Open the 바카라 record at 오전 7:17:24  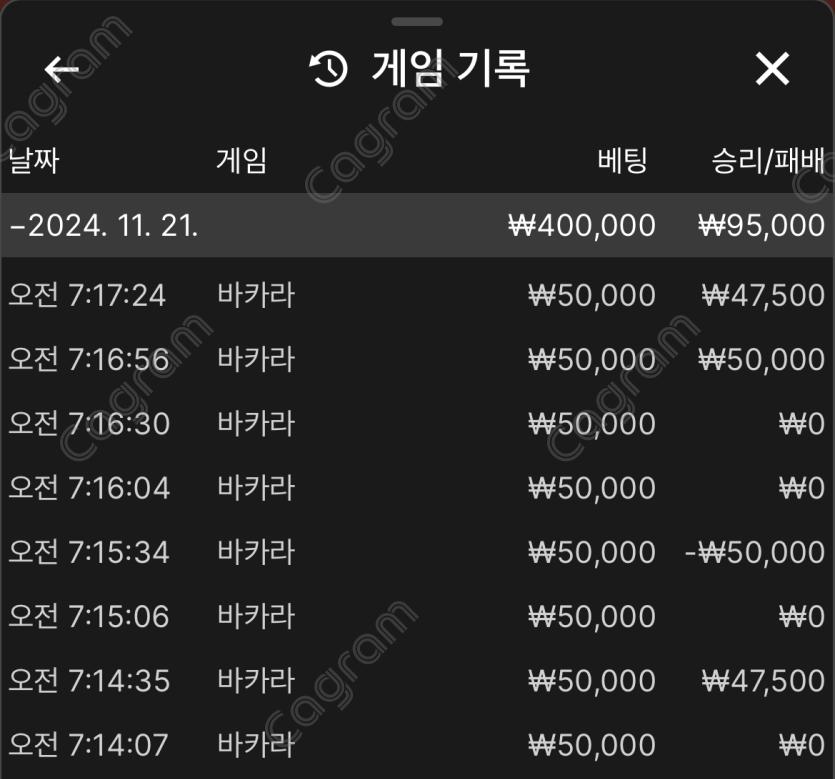click(x=417, y=296)
